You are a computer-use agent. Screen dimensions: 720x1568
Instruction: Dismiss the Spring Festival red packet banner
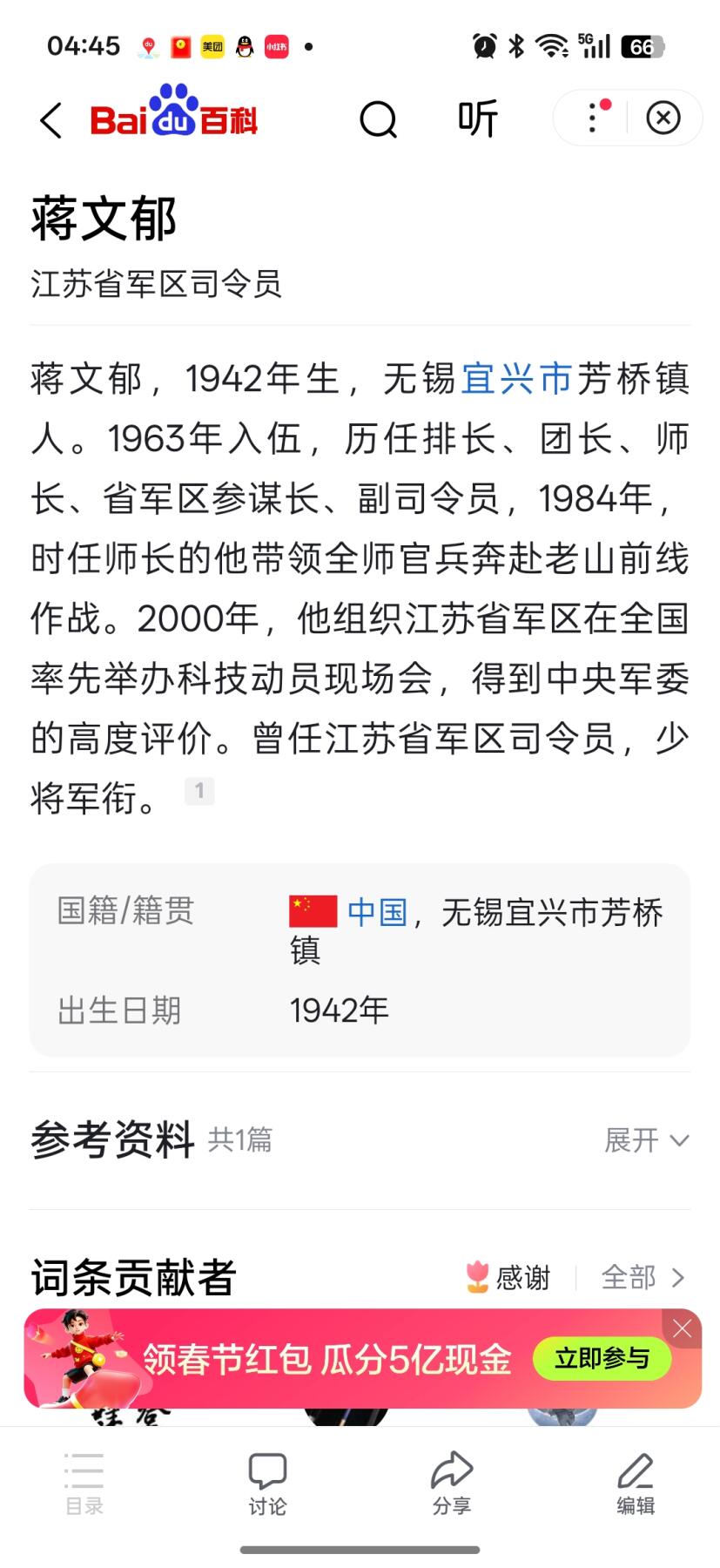(682, 1328)
